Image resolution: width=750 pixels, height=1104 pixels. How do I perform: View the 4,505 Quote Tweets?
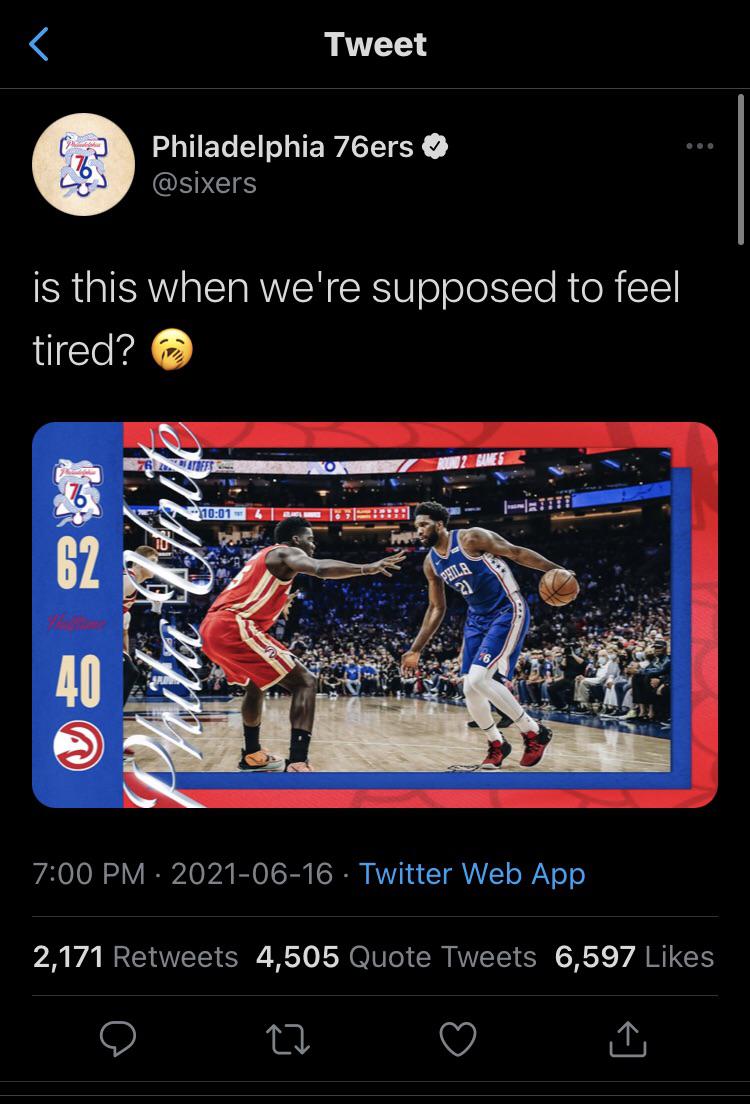(x=396, y=956)
